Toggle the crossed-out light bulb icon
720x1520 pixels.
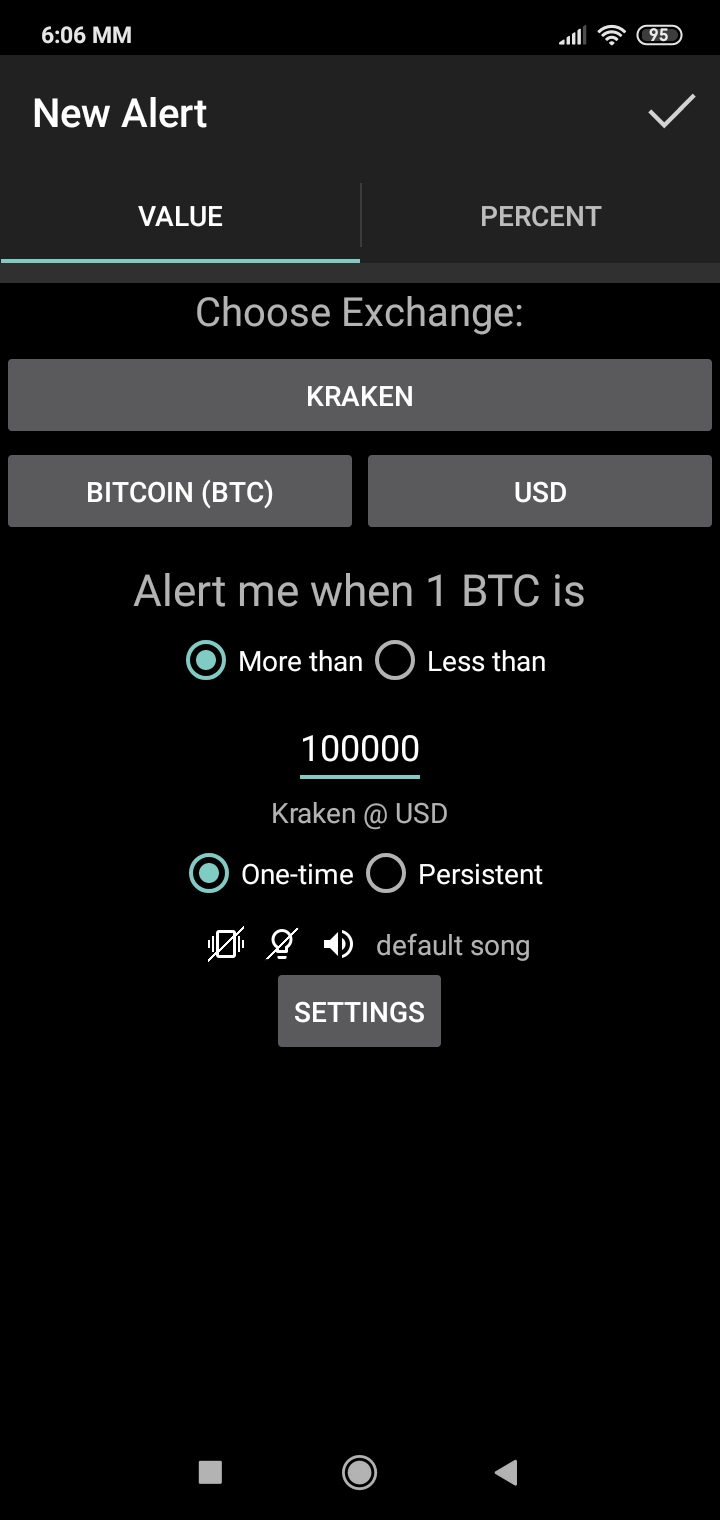pos(282,944)
